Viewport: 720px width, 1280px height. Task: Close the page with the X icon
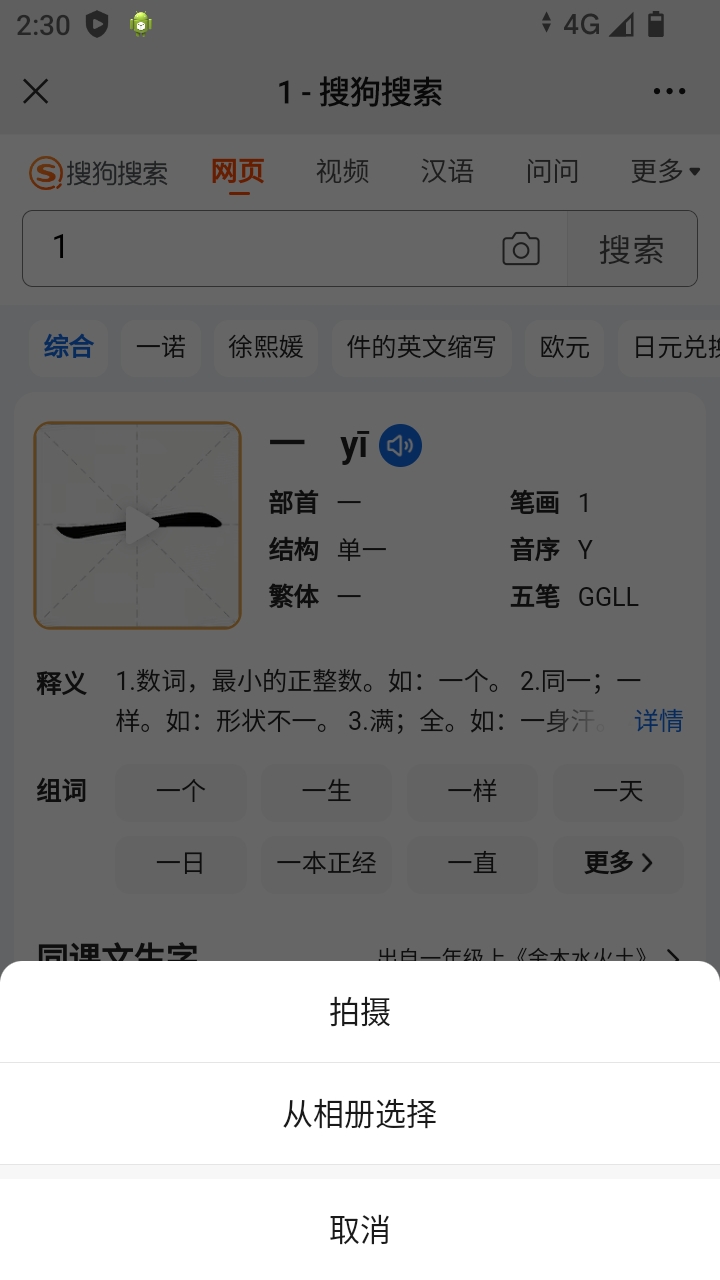35,91
